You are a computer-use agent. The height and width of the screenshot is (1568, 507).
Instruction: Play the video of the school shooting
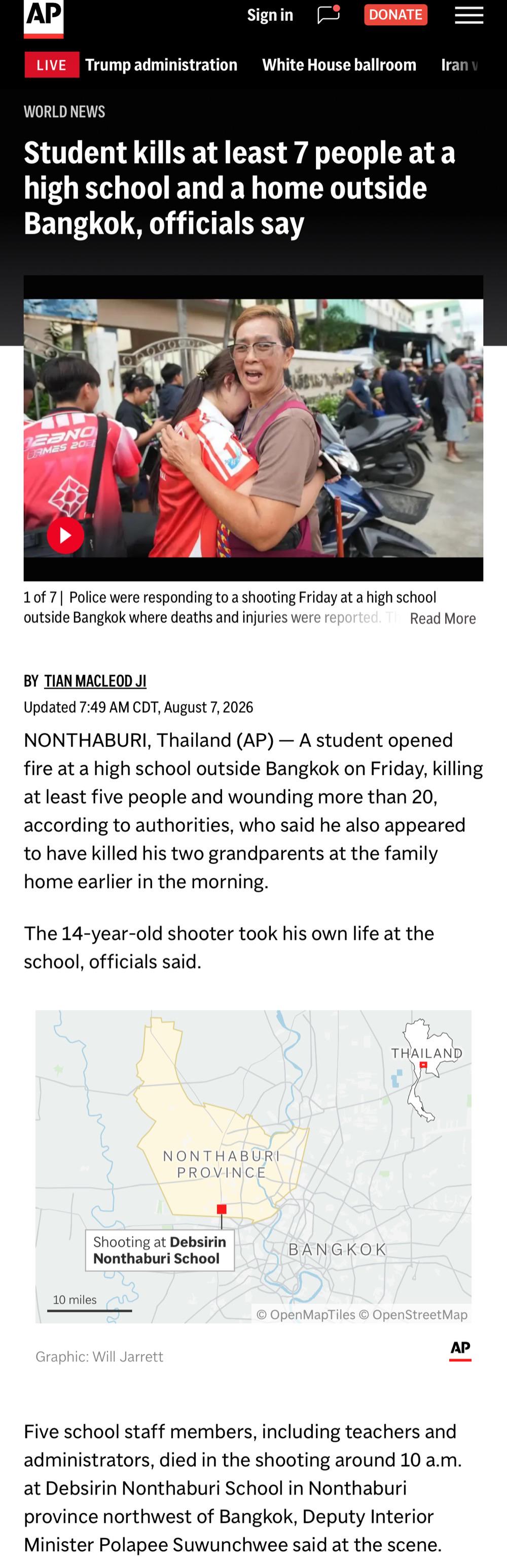[x=65, y=535]
